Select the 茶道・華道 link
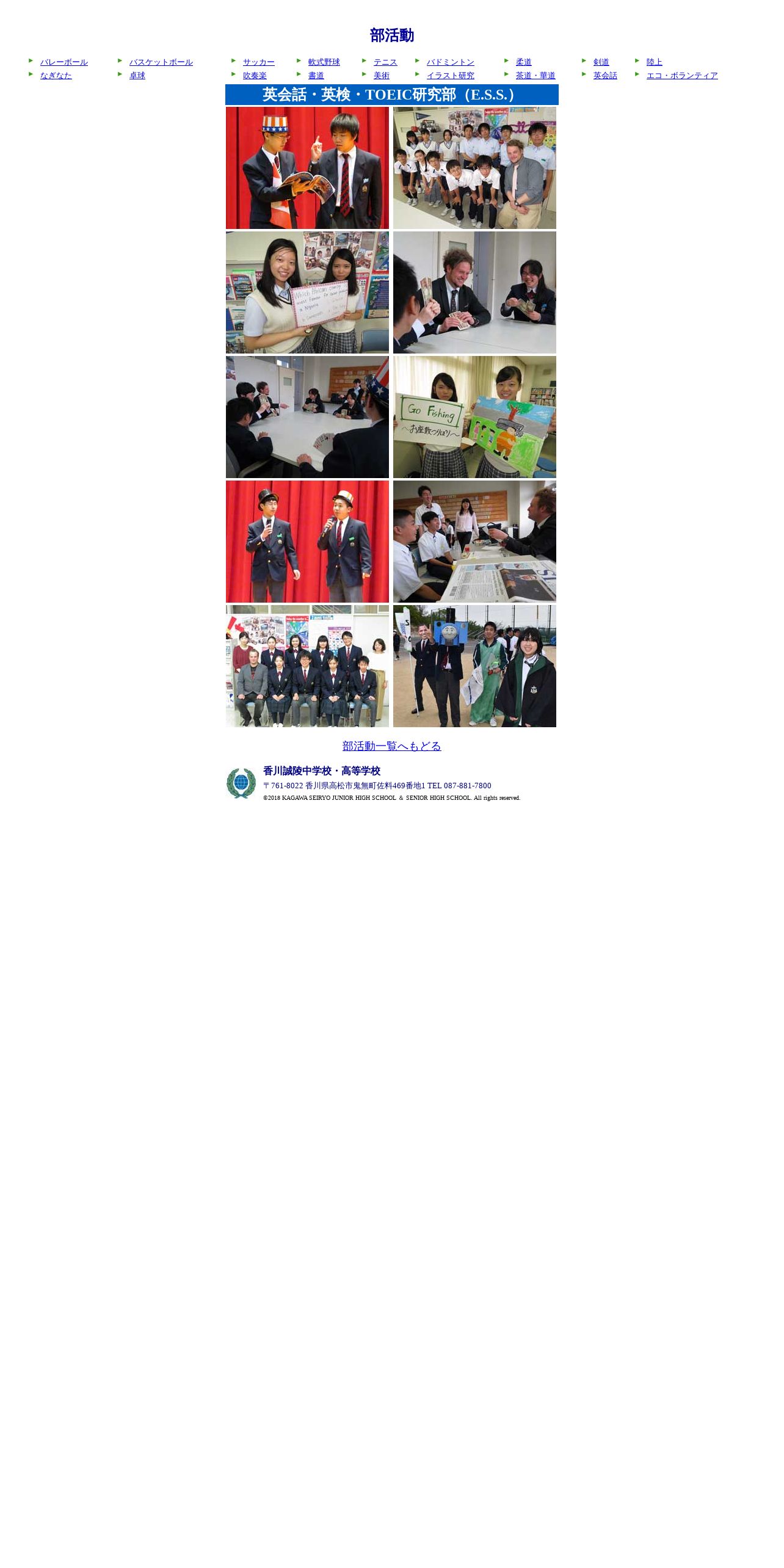784x1568 pixels. click(535, 76)
